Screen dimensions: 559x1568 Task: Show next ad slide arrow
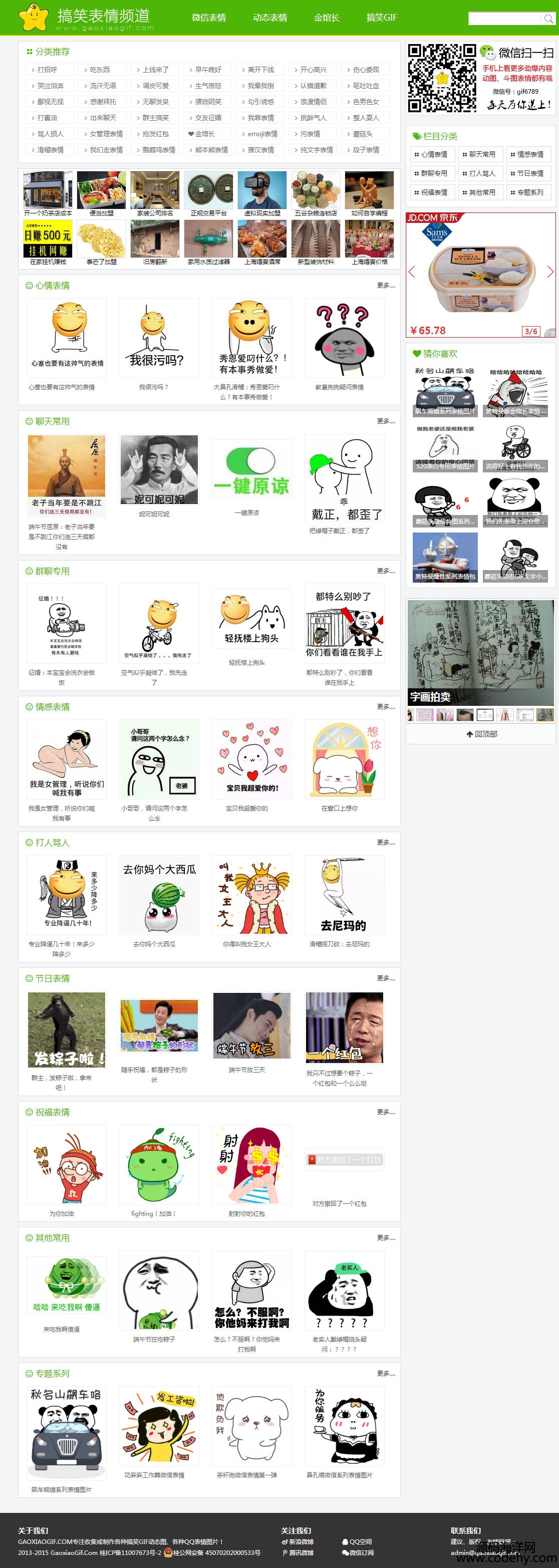(x=549, y=272)
